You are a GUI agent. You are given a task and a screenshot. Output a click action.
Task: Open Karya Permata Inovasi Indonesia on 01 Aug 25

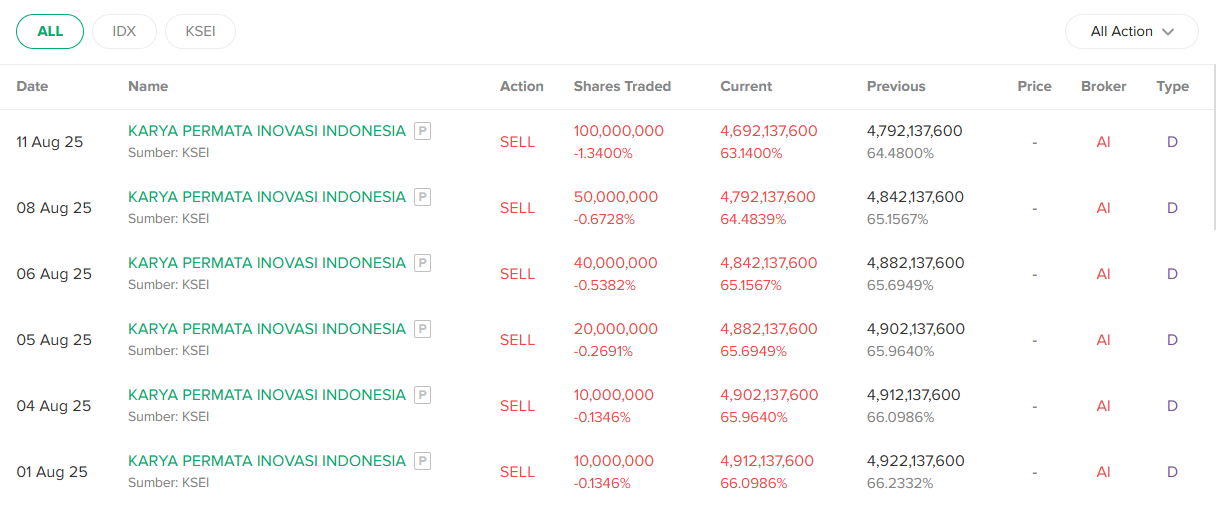[267, 461]
